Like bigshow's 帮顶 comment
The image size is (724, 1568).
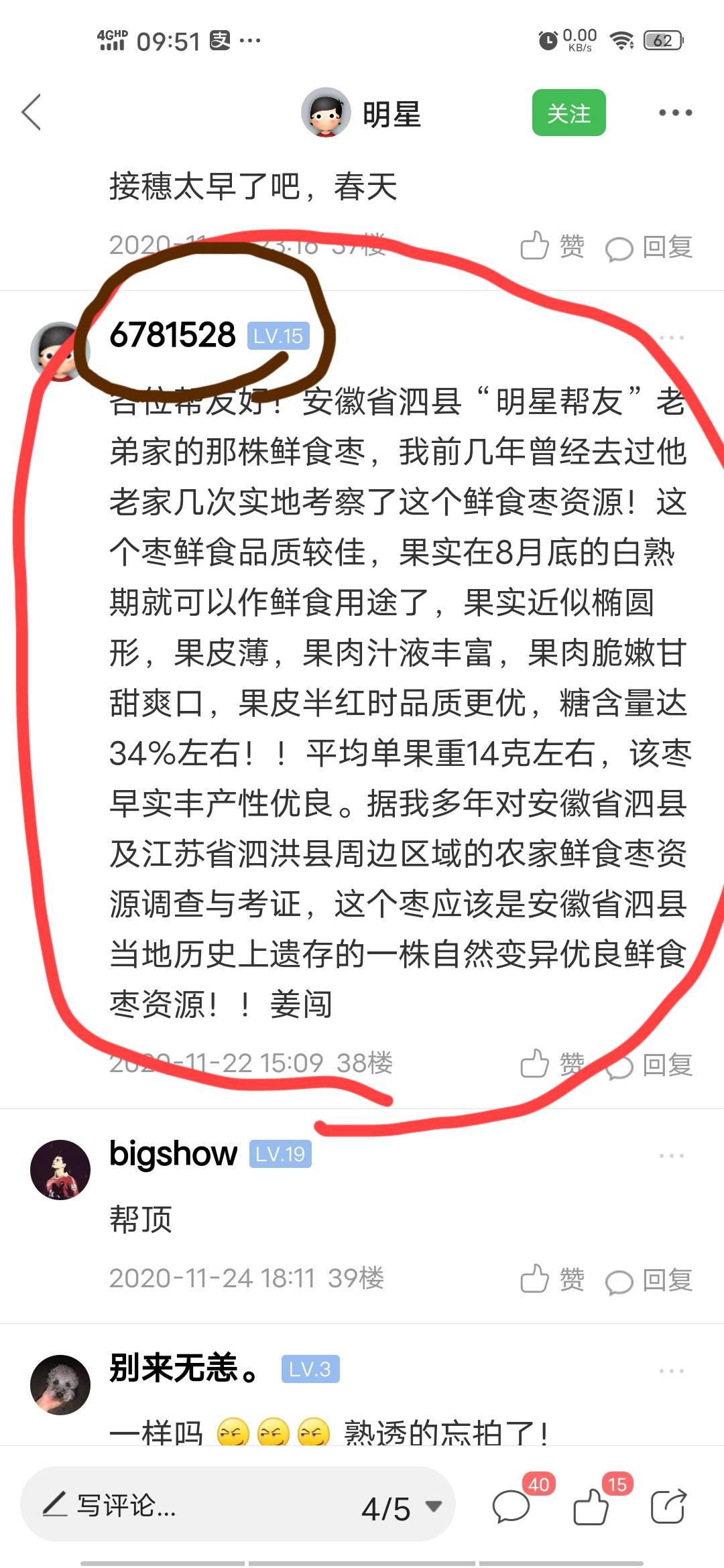[x=552, y=1279]
